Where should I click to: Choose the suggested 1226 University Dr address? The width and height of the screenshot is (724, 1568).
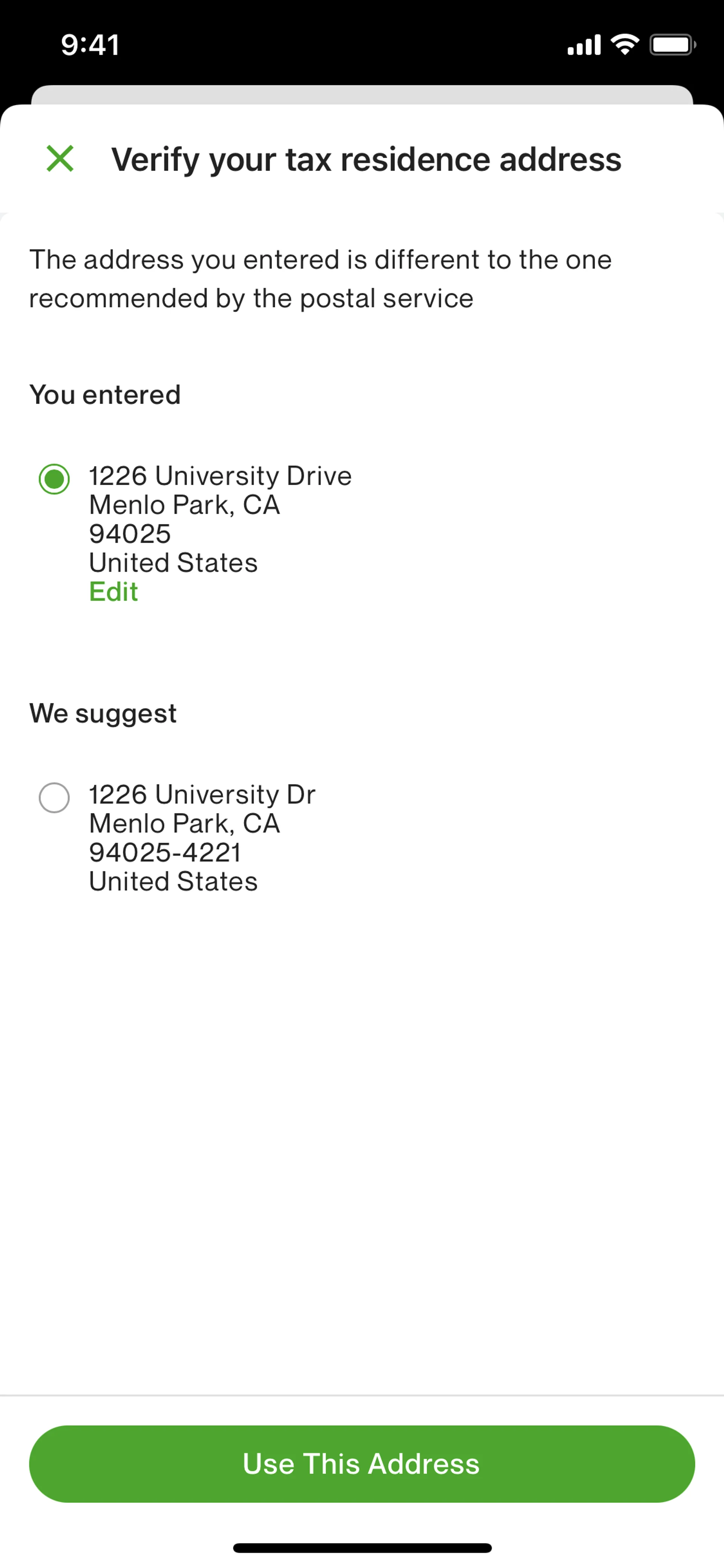click(54, 797)
